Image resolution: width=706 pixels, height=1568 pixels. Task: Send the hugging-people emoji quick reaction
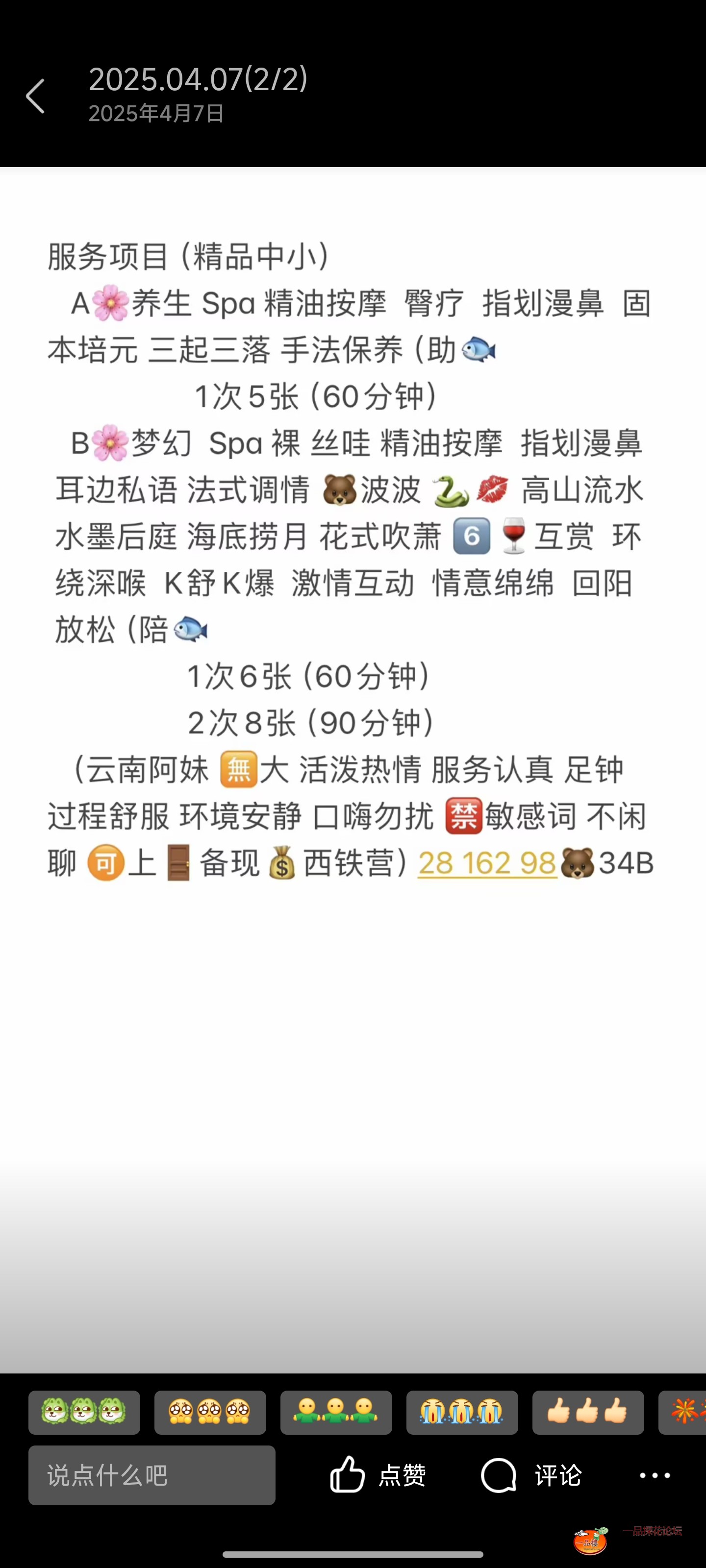pyautogui.click(x=336, y=1412)
